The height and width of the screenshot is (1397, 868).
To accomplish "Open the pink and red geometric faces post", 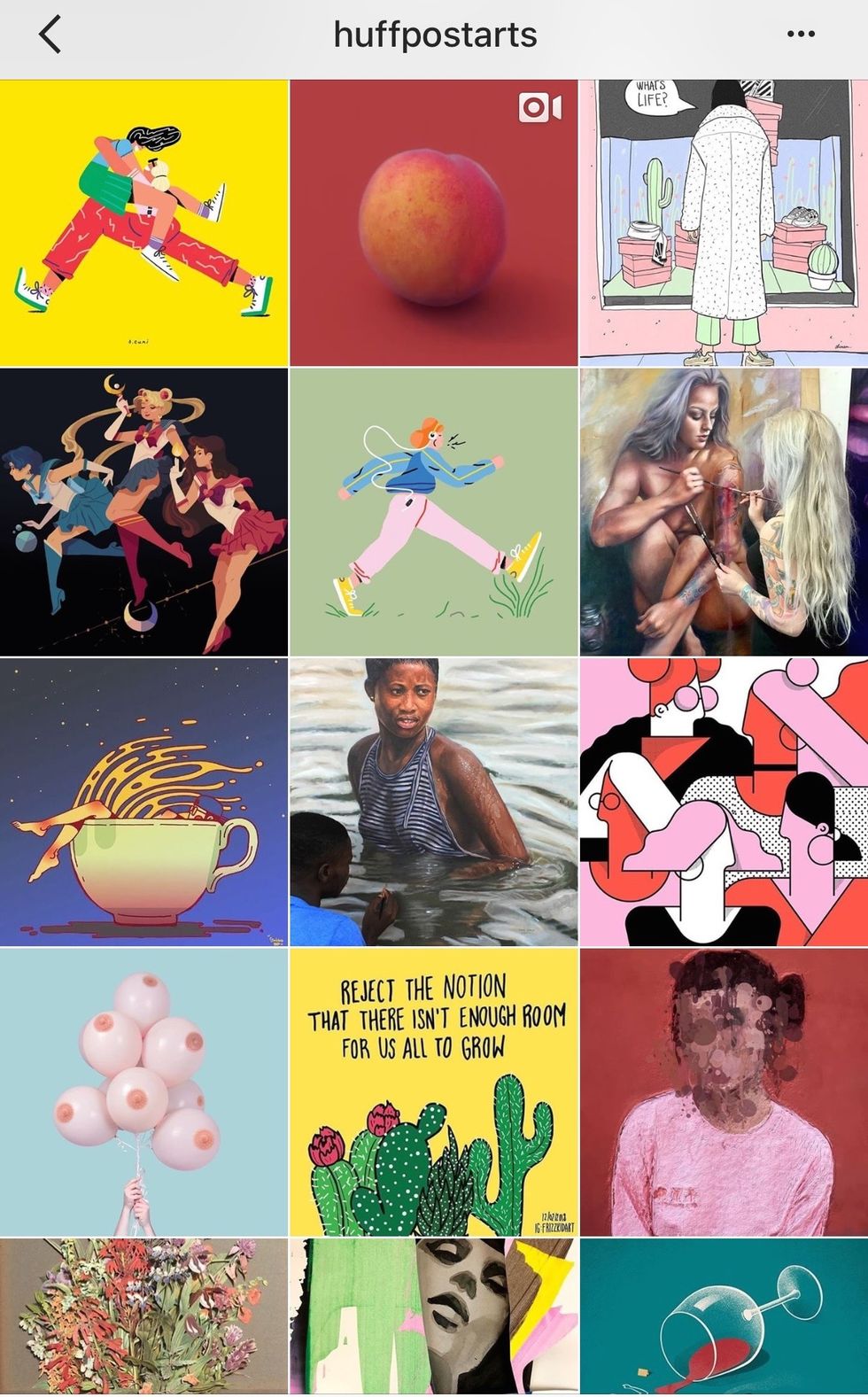I will tap(724, 802).
